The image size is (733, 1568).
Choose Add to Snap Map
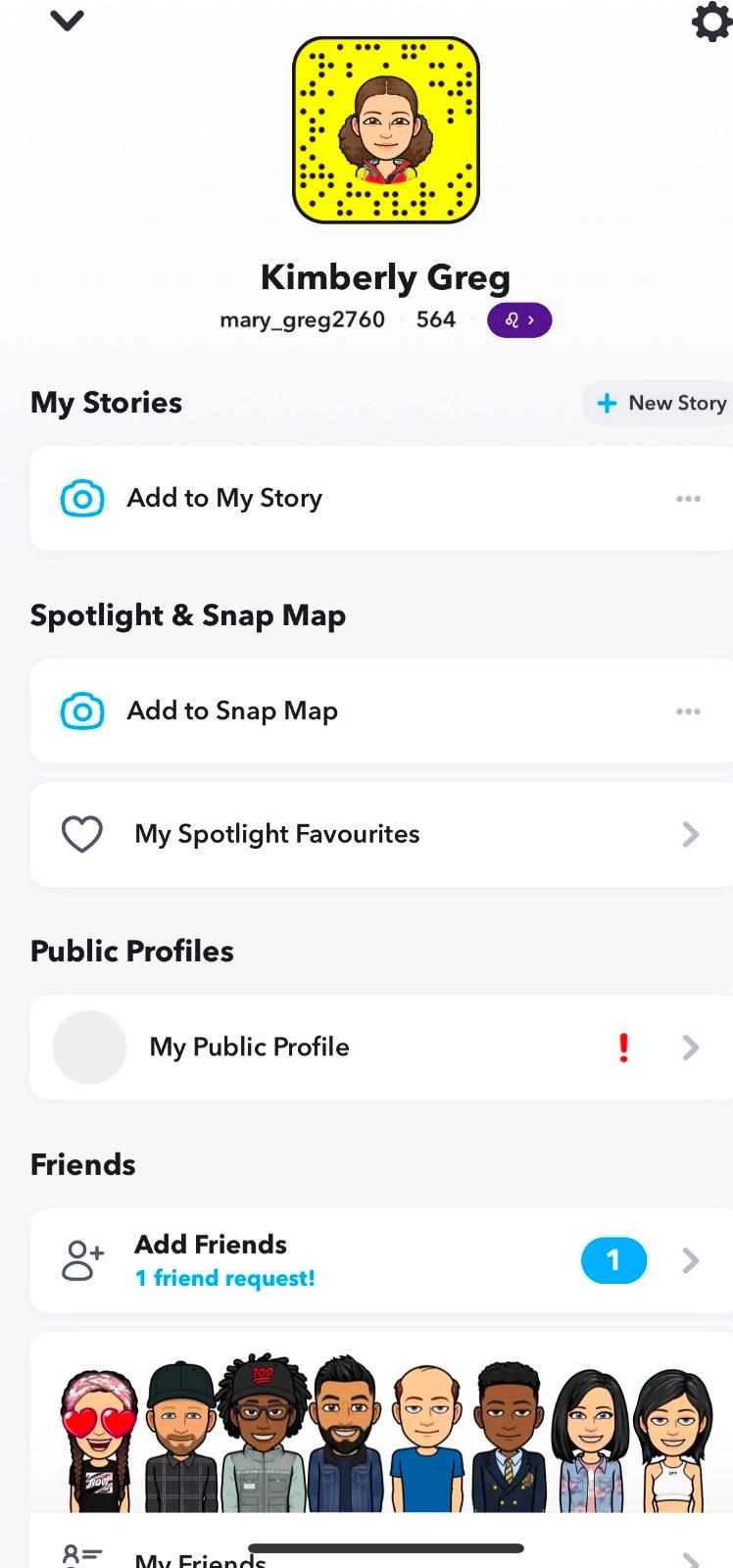point(233,711)
